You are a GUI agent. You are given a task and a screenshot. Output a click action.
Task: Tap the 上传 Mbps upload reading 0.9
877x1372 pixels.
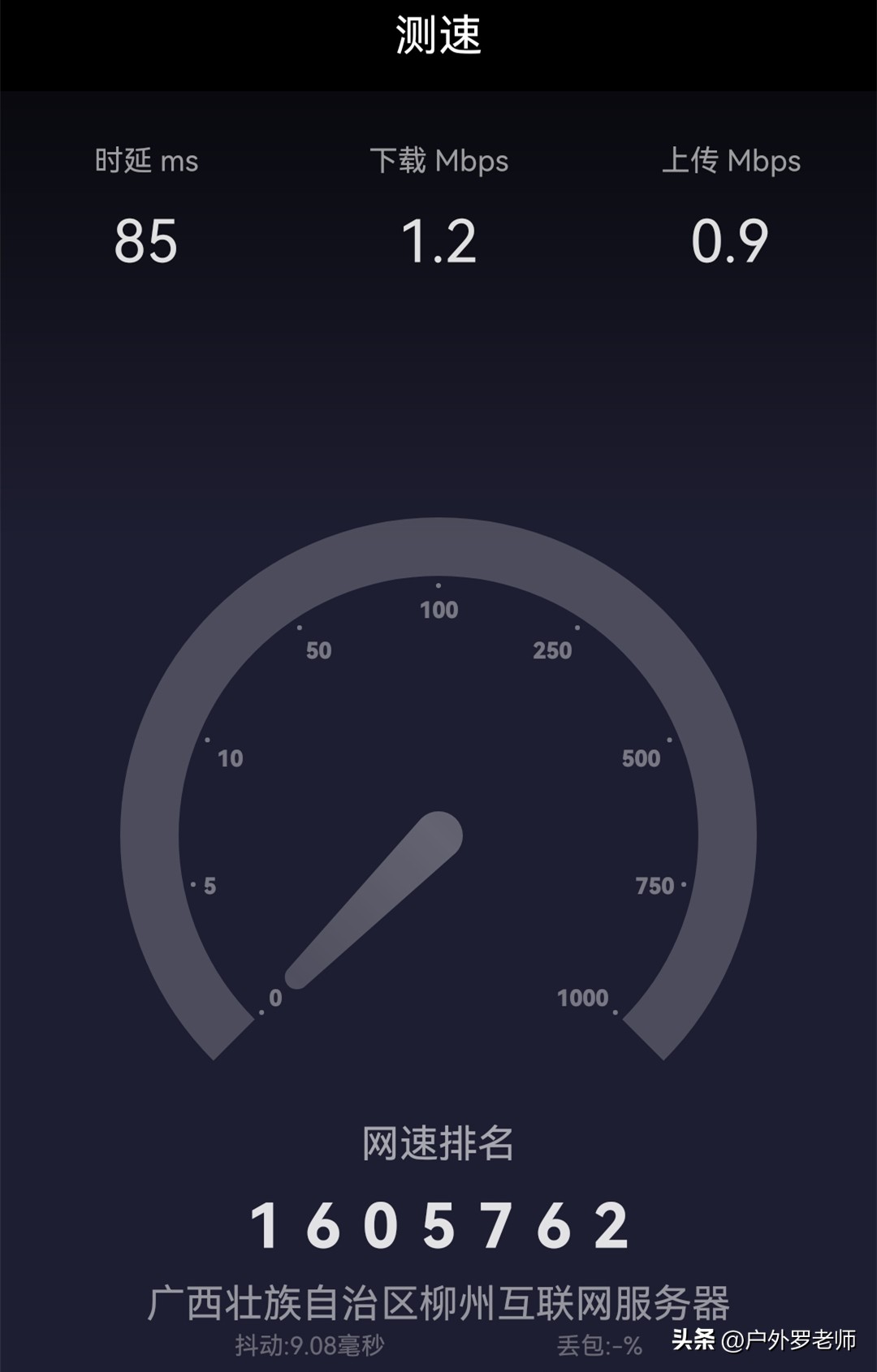(729, 239)
